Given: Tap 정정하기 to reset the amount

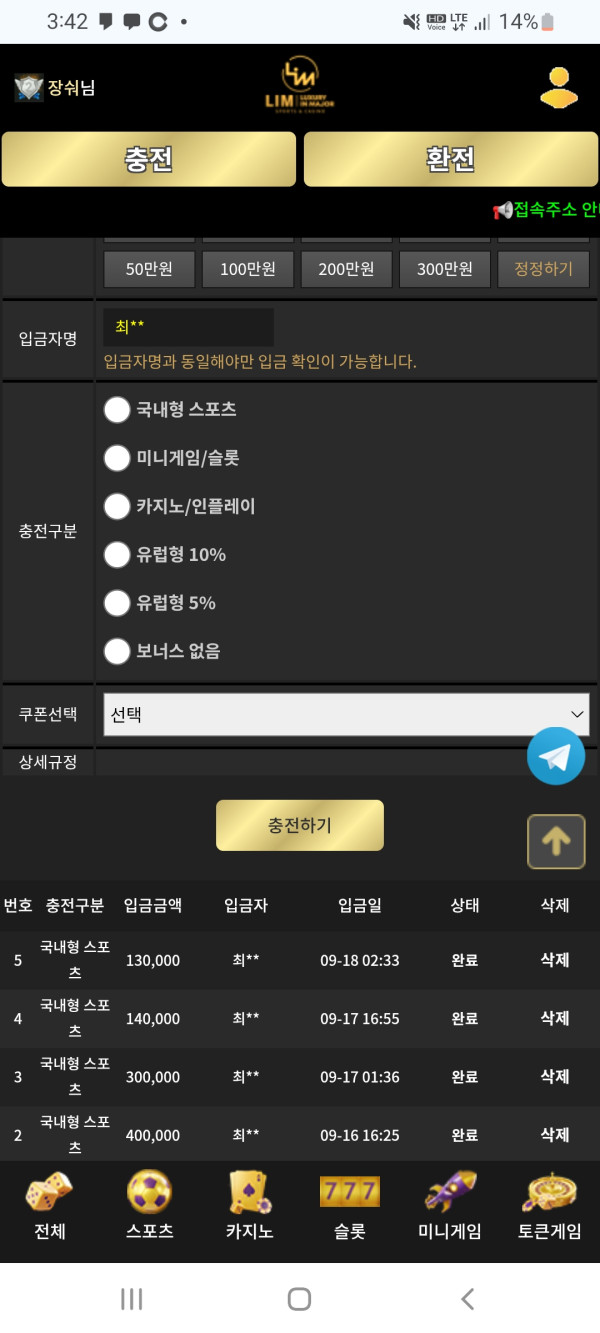Looking at the screenshot, I should [543, 269].
